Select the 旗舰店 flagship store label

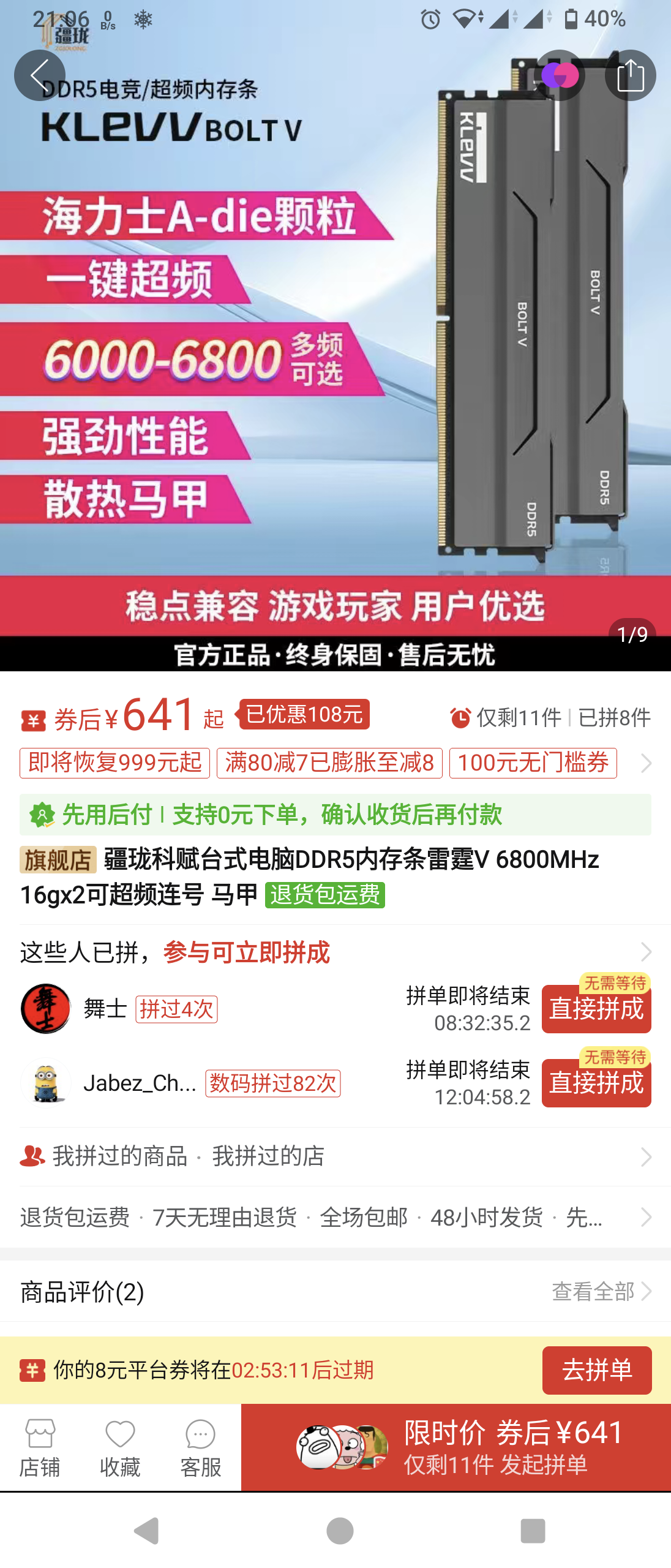pyautogui.click(x=57, y=860)
